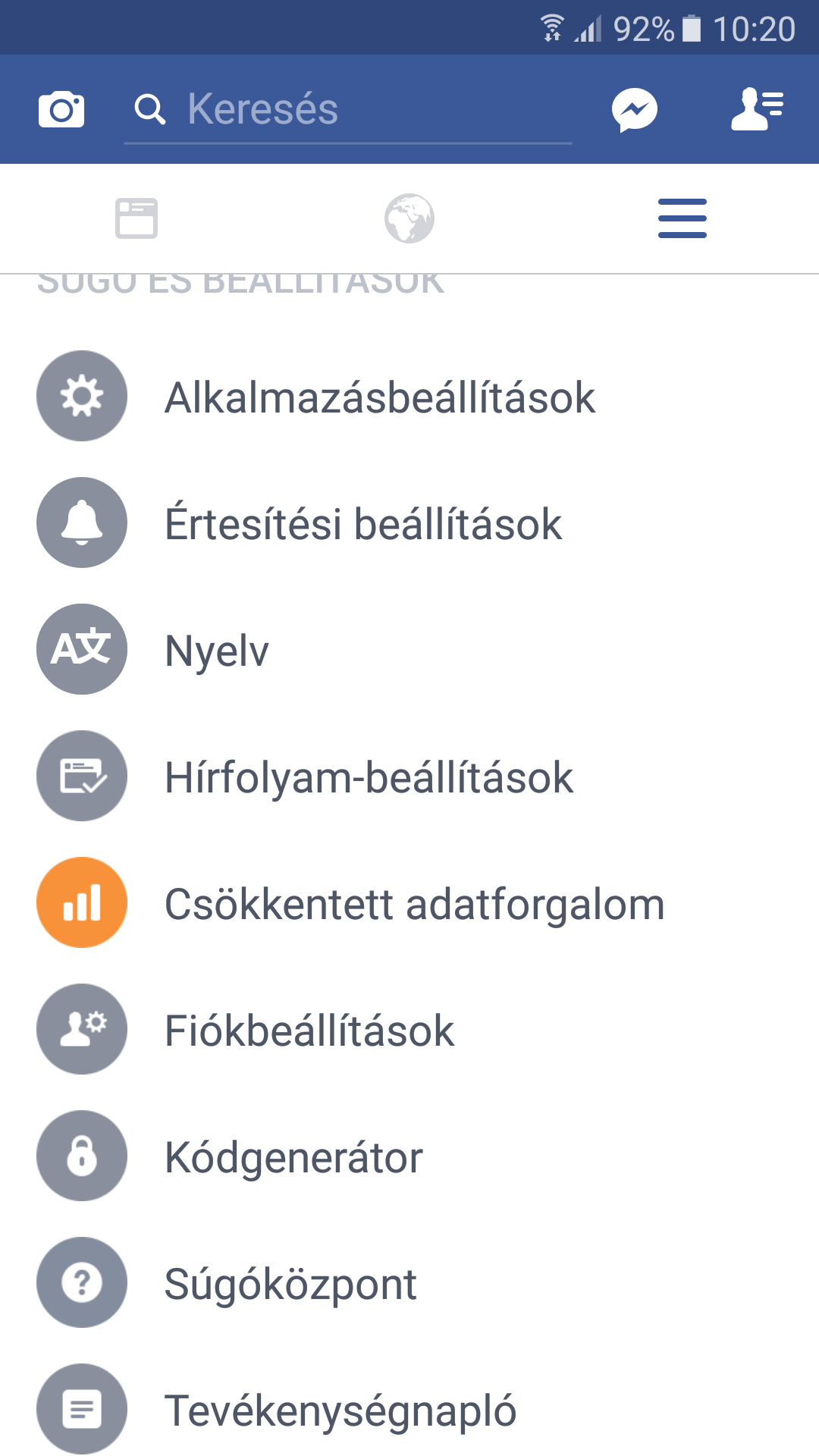Select the hamburger menu tab
Image resolution: width=819 pixels, height=1456 pixels.
click(x=682, y=218)
